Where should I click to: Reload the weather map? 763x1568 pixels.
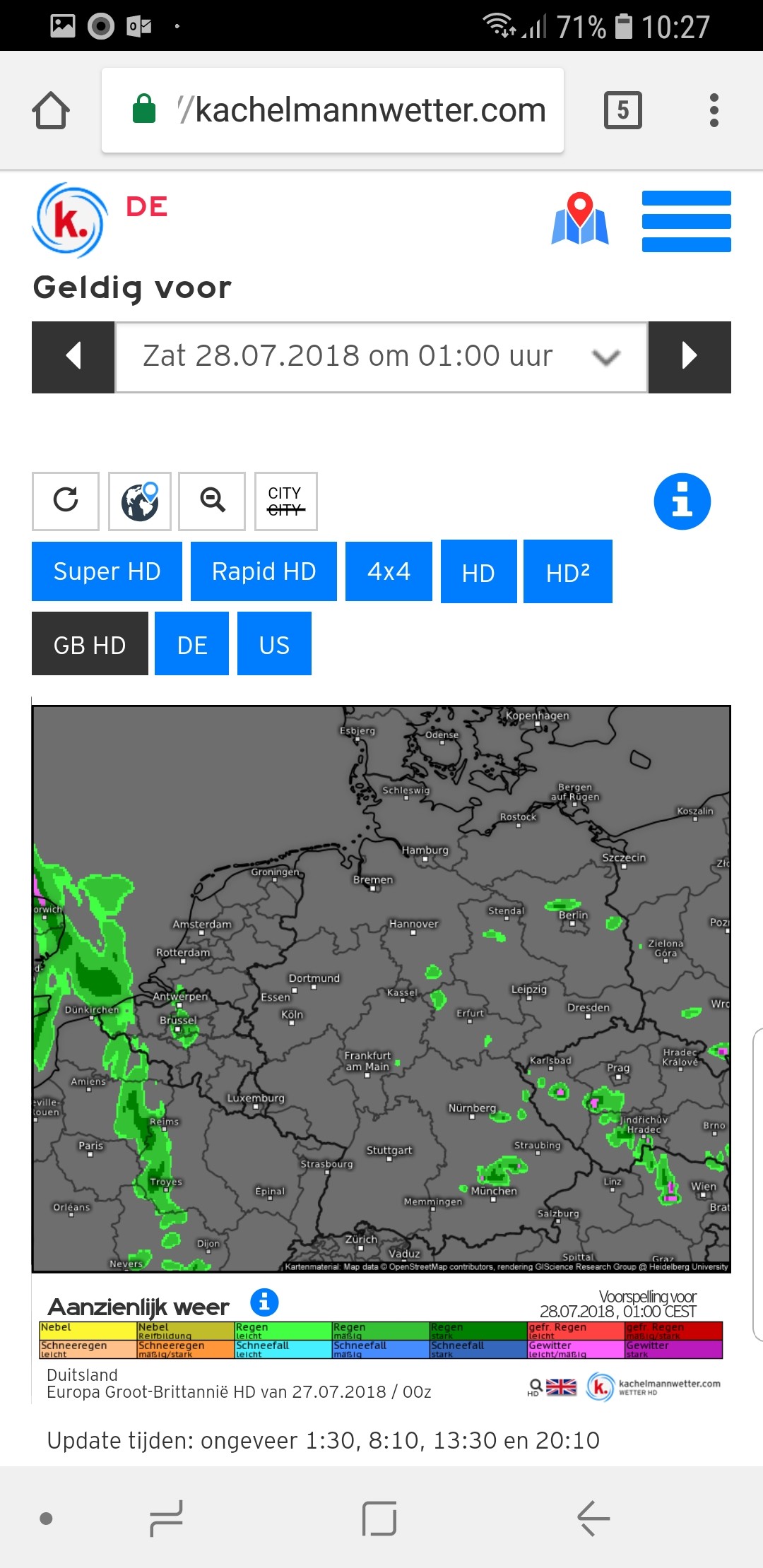tap(66, 501)
